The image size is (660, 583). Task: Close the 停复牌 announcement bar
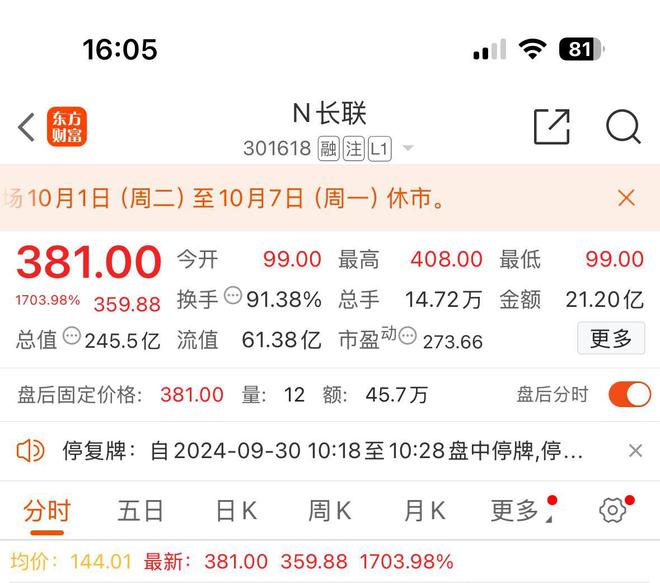coord(635,451)
